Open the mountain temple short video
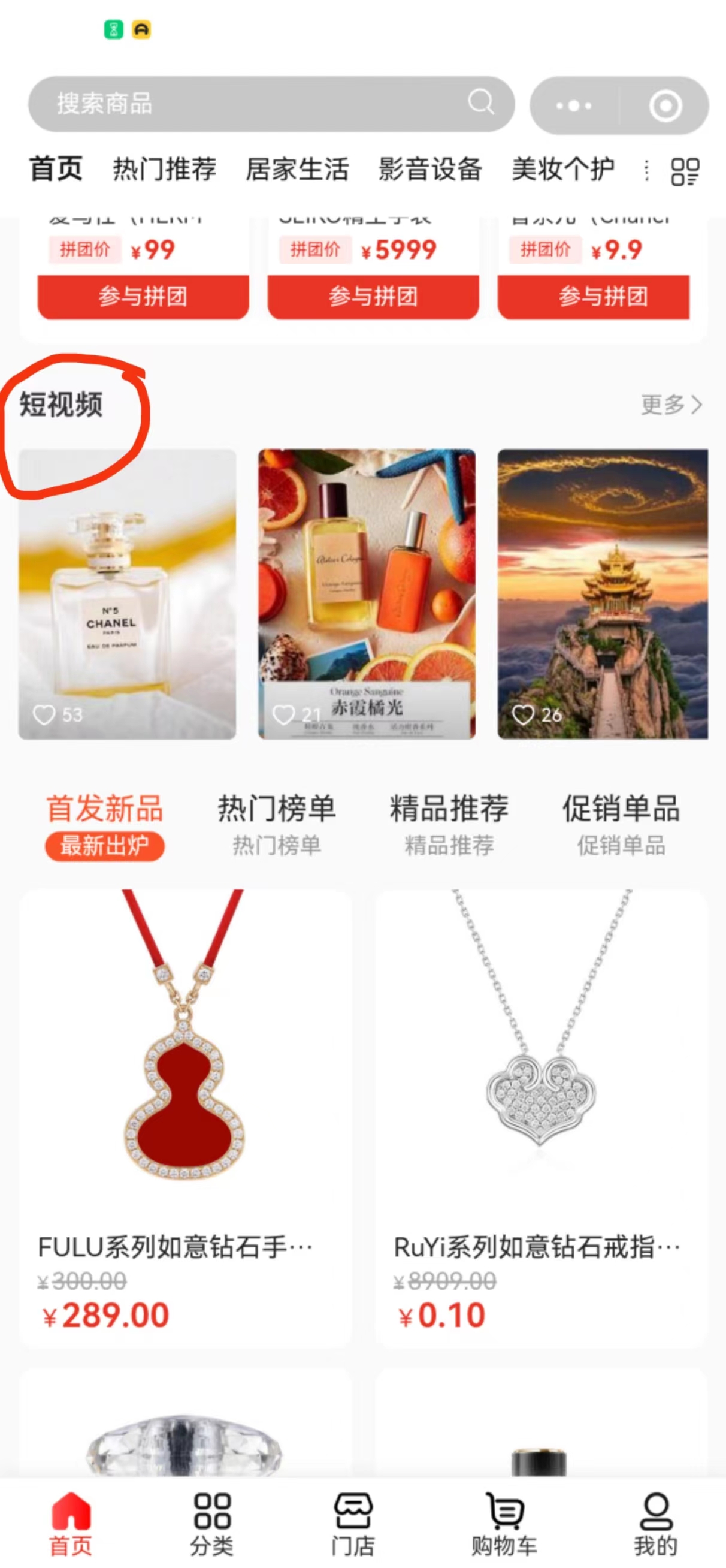The image size is (726, 1568). coord(603,593)
